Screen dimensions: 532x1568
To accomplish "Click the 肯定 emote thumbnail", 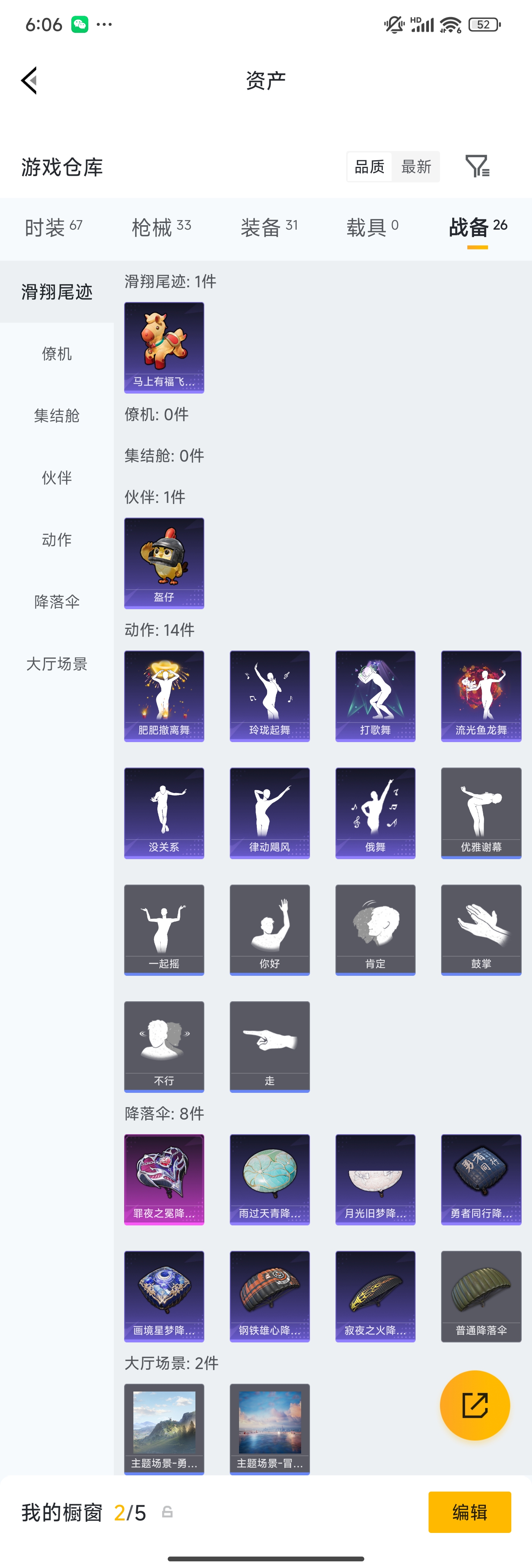I will (375, 930).
